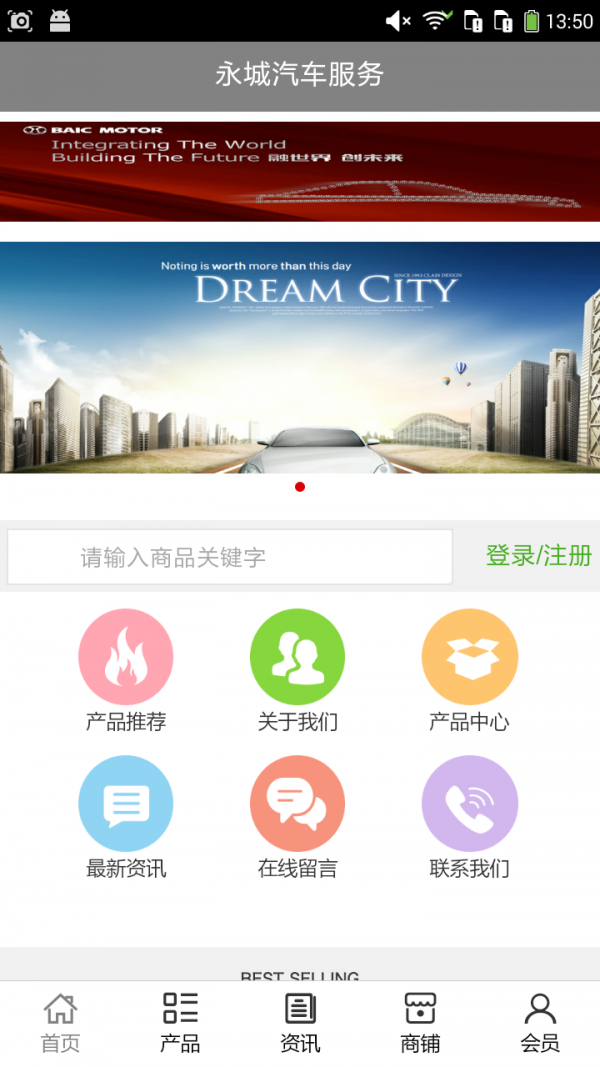Select 联系我们 phone icon
Viewport: 600px width, 1067px height.
469,804
